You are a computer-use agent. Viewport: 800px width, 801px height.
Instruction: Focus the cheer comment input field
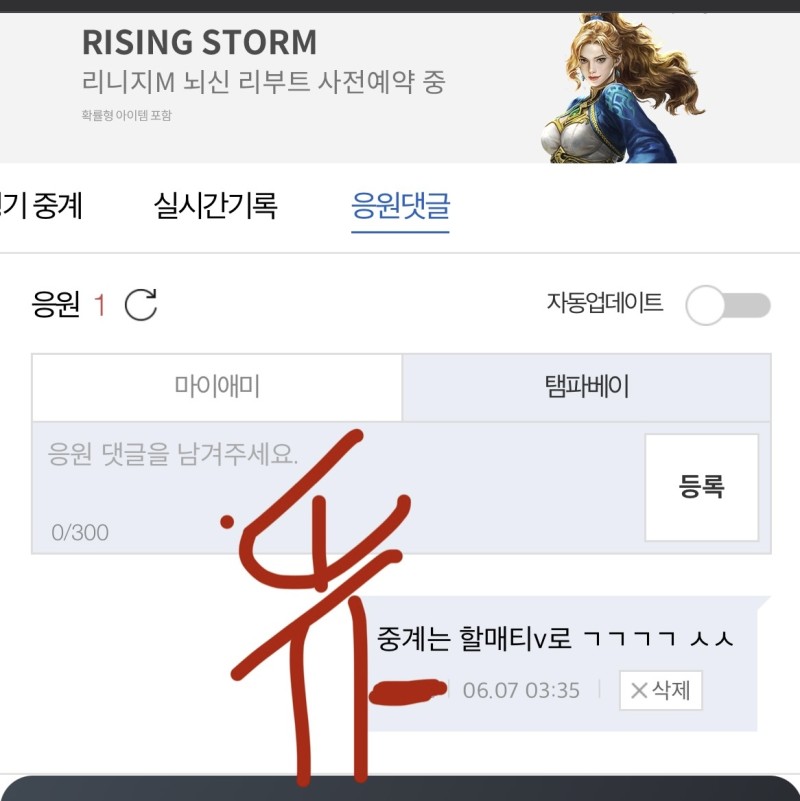tap(330, 487)
